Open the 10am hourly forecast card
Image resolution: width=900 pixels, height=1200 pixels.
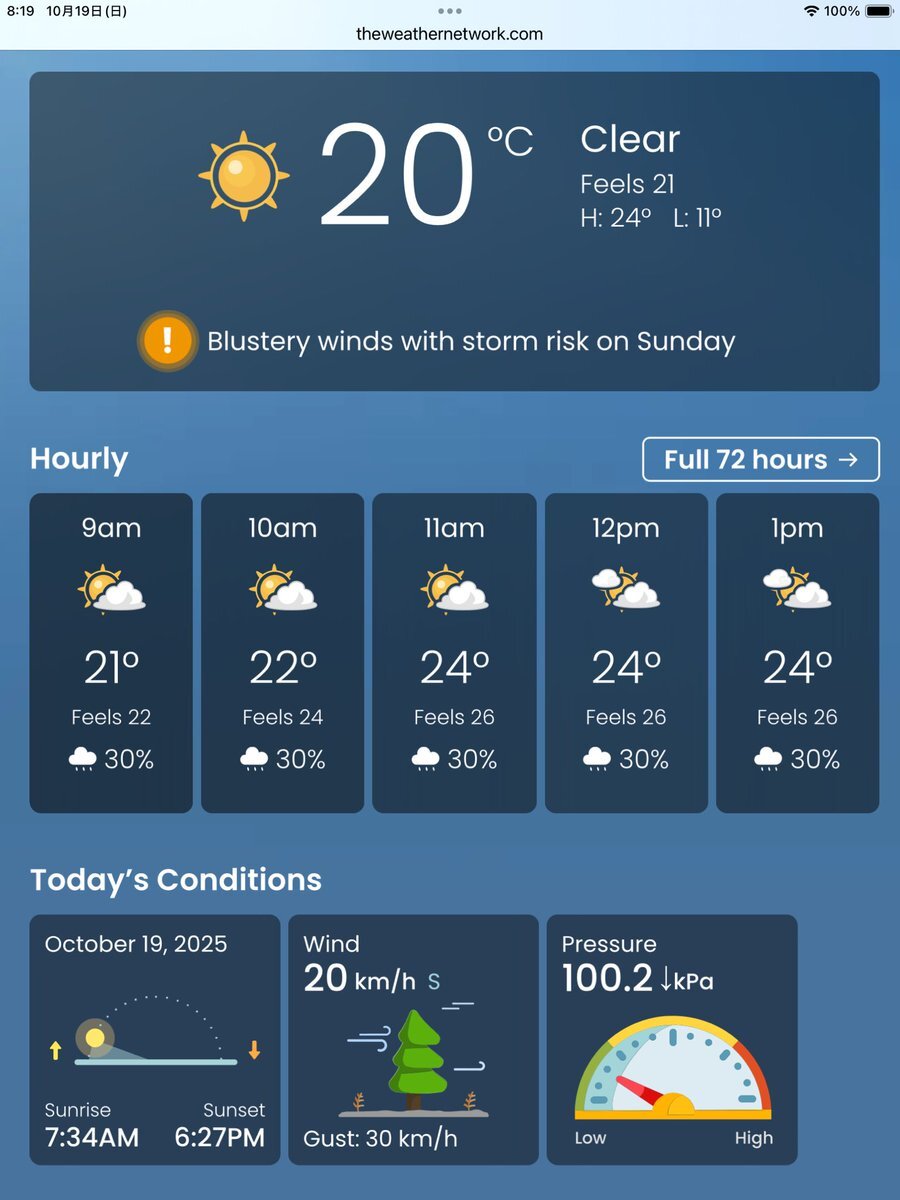[x=282, y=652]
